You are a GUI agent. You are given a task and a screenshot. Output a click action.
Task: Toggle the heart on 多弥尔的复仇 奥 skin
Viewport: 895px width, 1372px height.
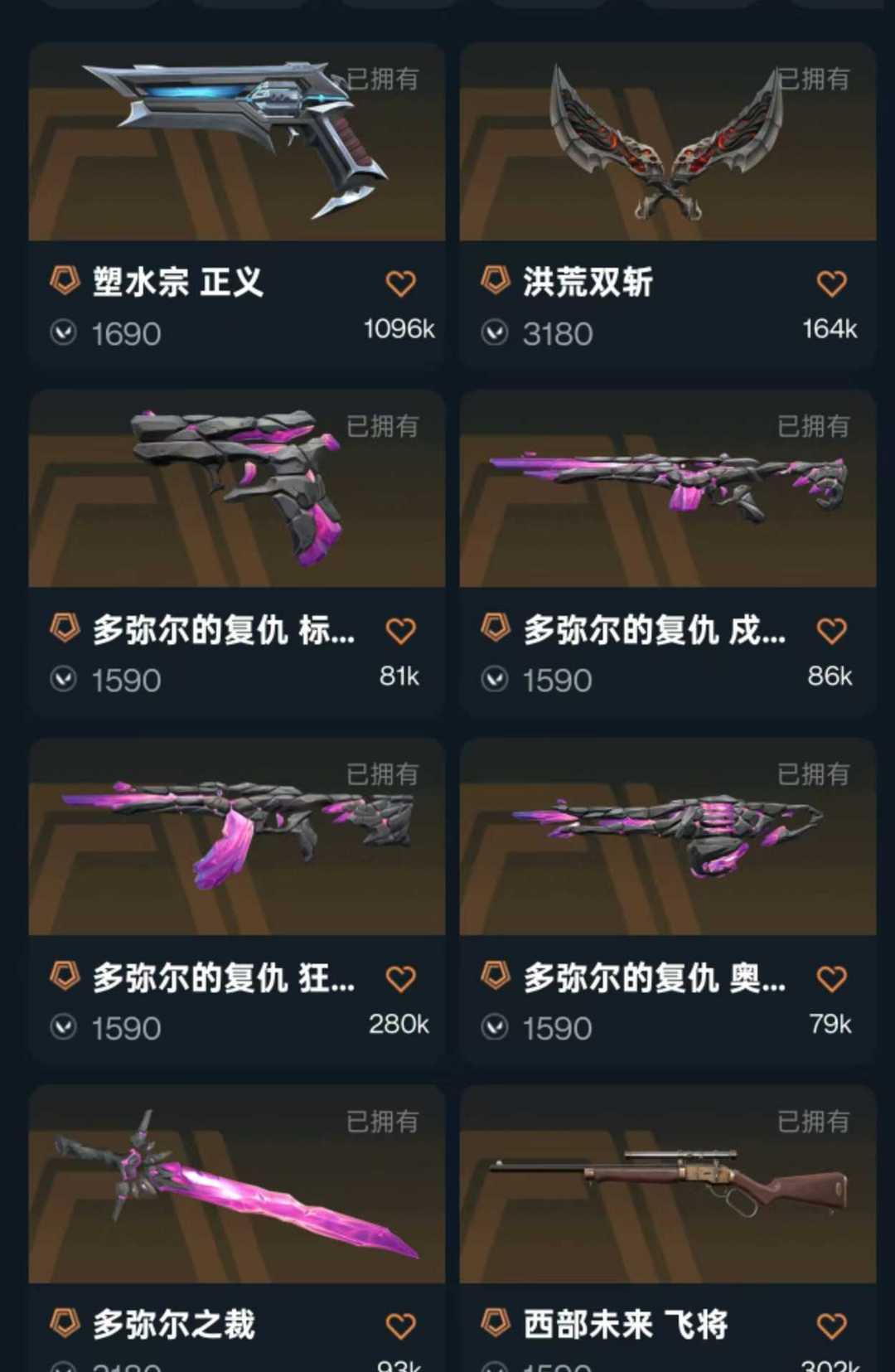[x=830, y=977]
